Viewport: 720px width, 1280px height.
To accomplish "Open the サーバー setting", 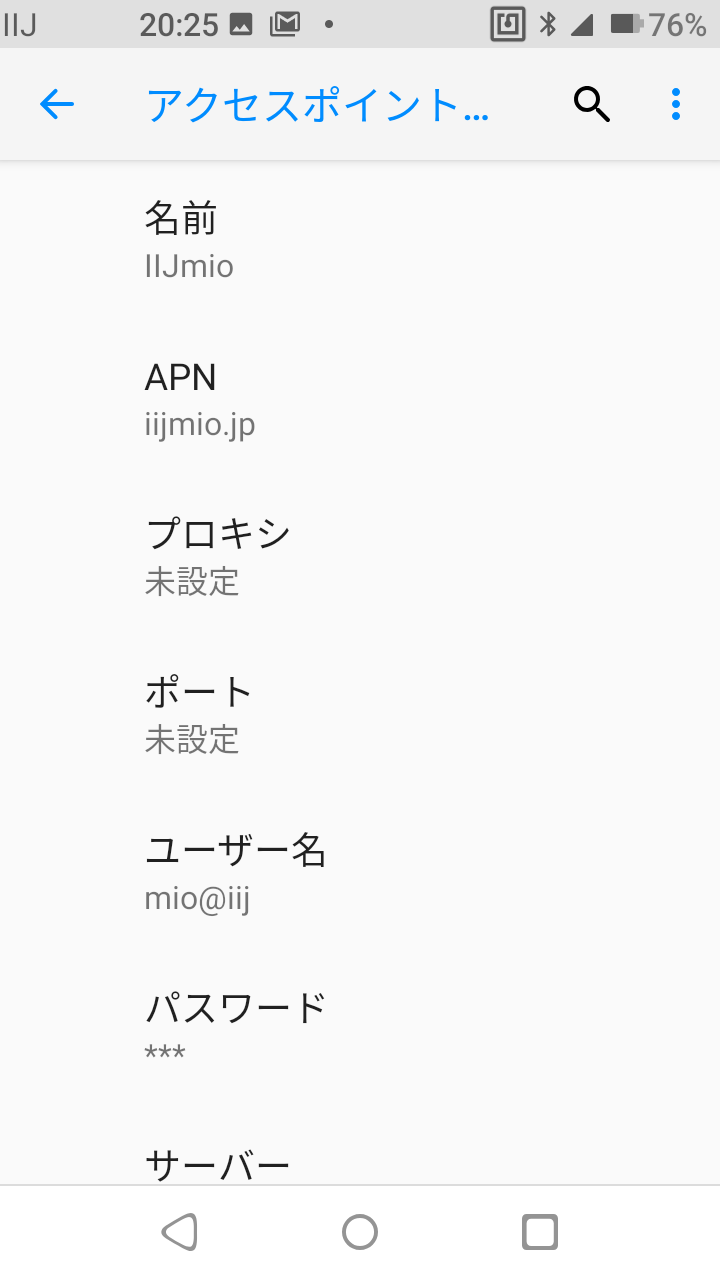I will coord(360,1166).
